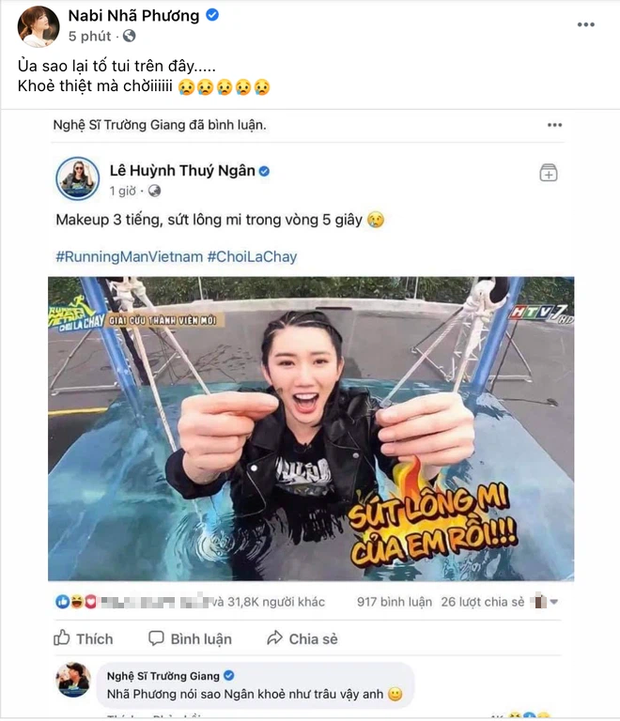Image resolution: width=620 pixels, height=721 pixels.
Task: View the 26 lượt chia sẻ shares
Action: pyautogui.click(x=483, y=602)
